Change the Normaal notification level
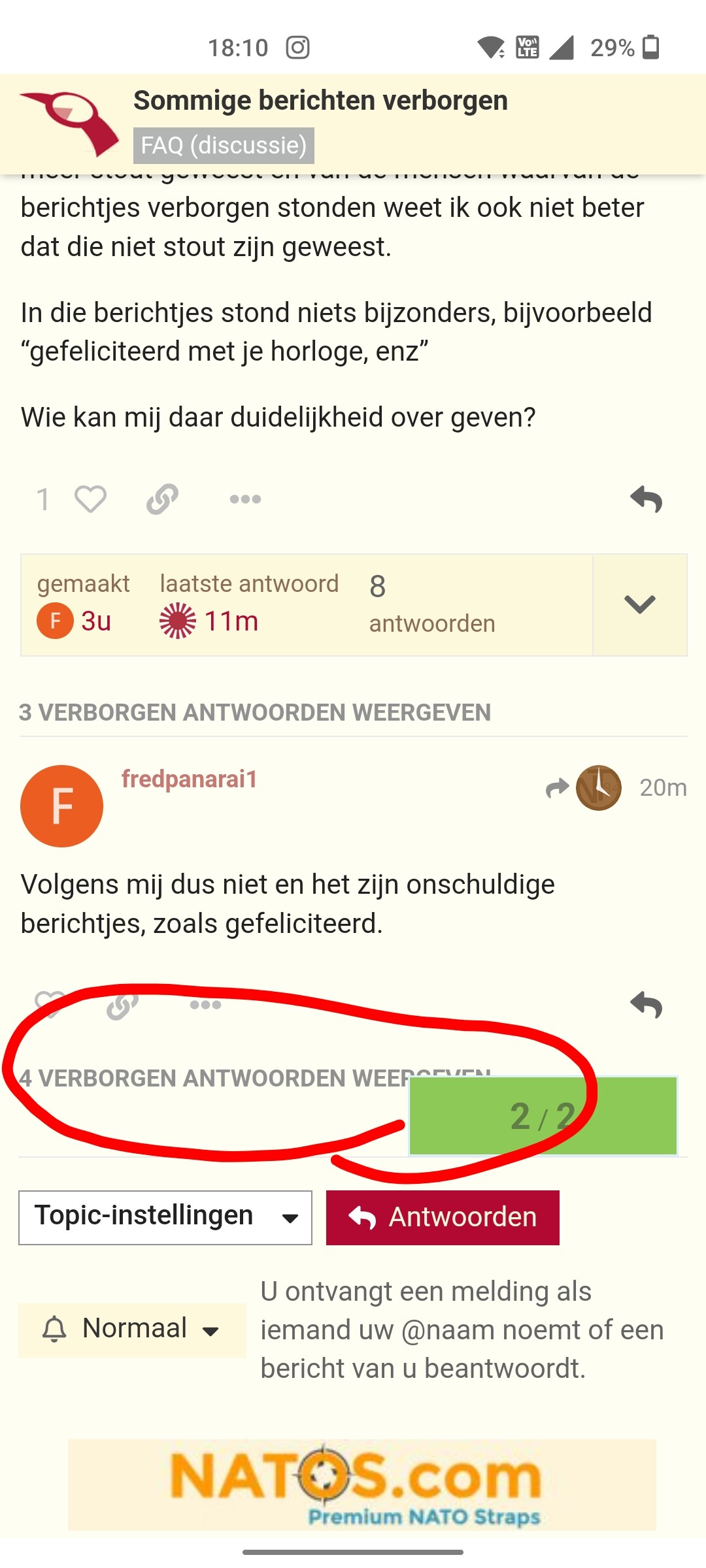This screenshot has height=1568, width=706. (x=132, y=1330)
